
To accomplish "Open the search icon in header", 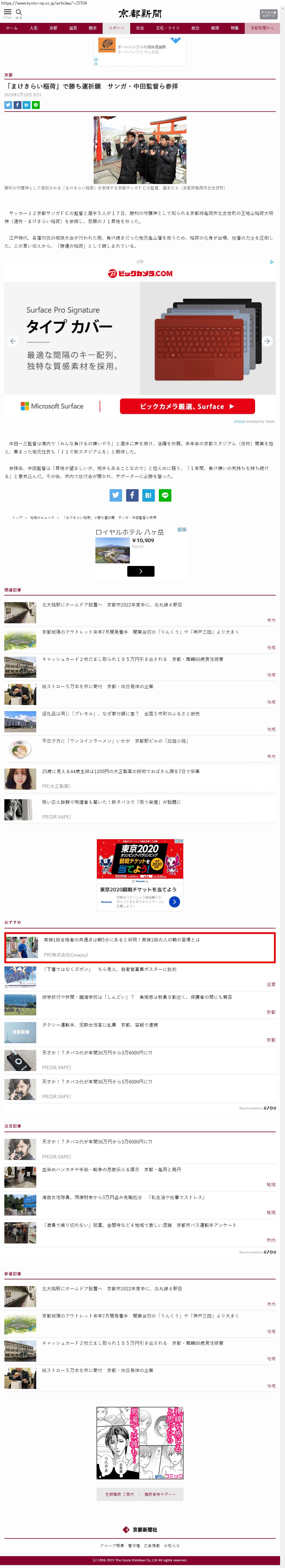I will pyautogui.click(x=19, y=12).
